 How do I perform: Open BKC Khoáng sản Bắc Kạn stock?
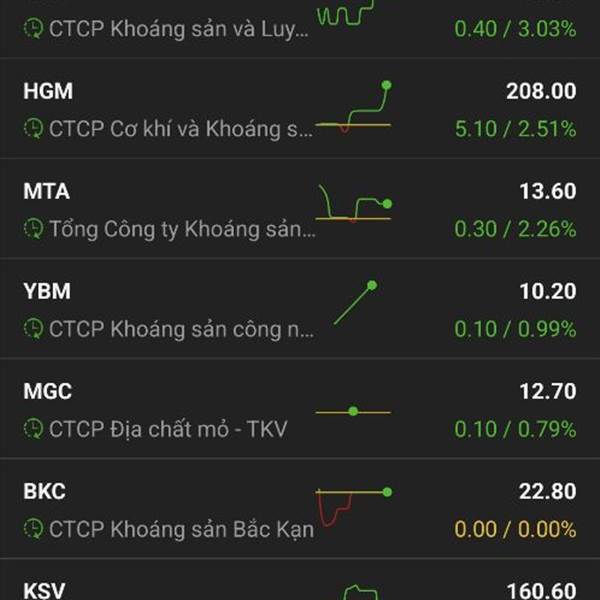(300, 509)
